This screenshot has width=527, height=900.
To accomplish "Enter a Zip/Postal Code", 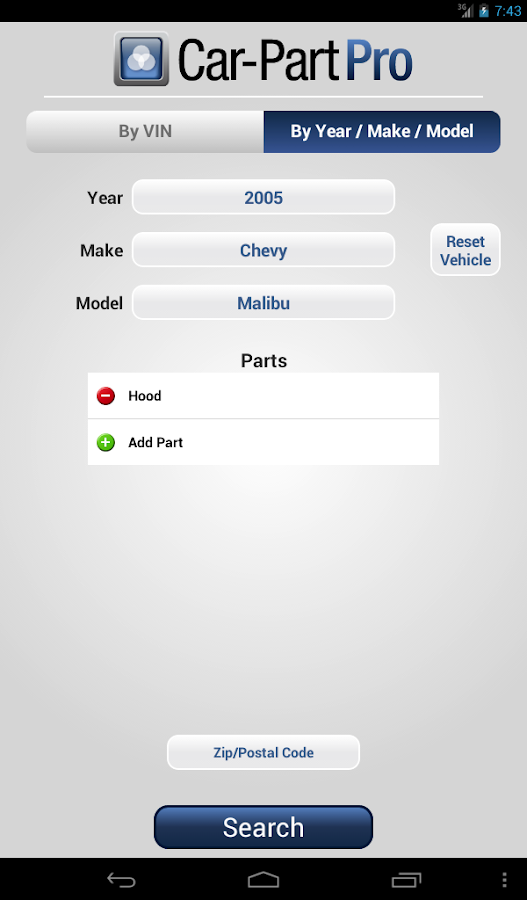I will 264,752.
